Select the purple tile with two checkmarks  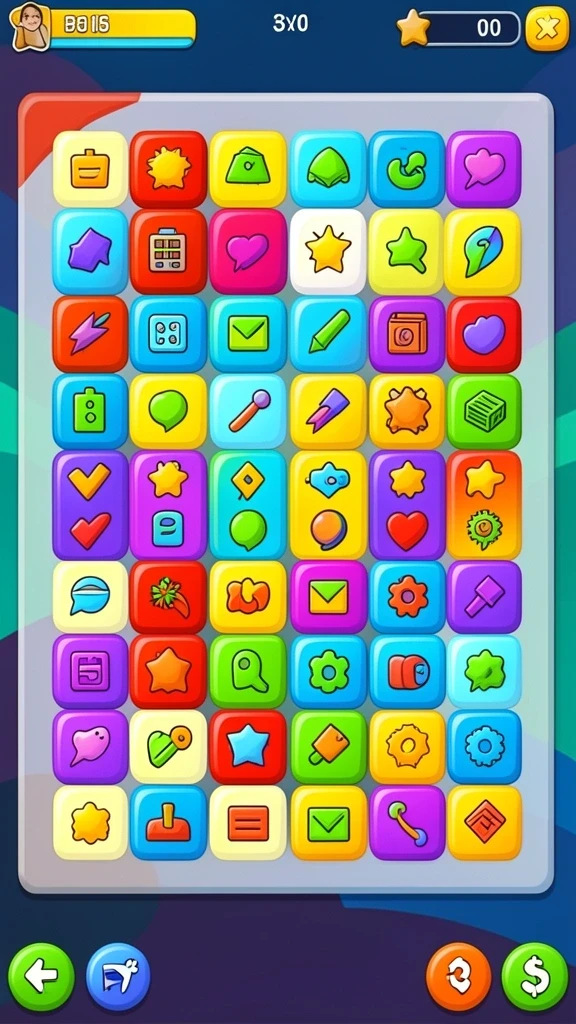click(x=90, y=505)
